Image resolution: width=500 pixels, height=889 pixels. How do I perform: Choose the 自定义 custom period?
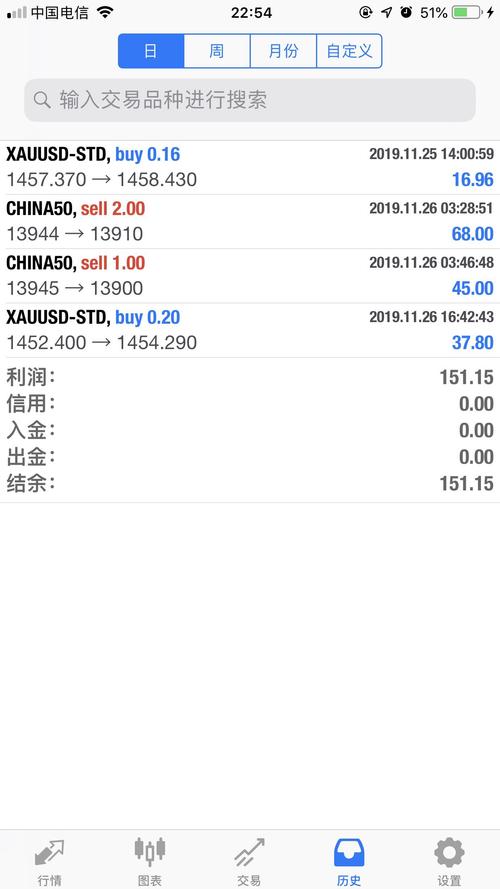[x=349, y=51]
